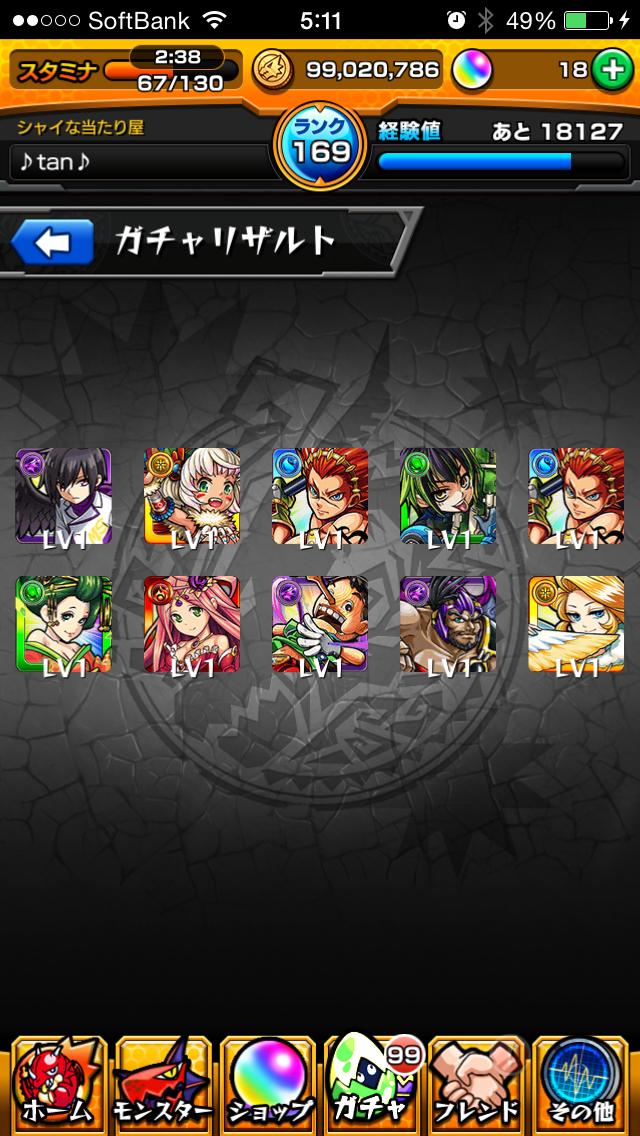This screenshot has width=640, height=1136.
Task: Select the muscular purple-masked wrestler monster
Action: (448, 624)
